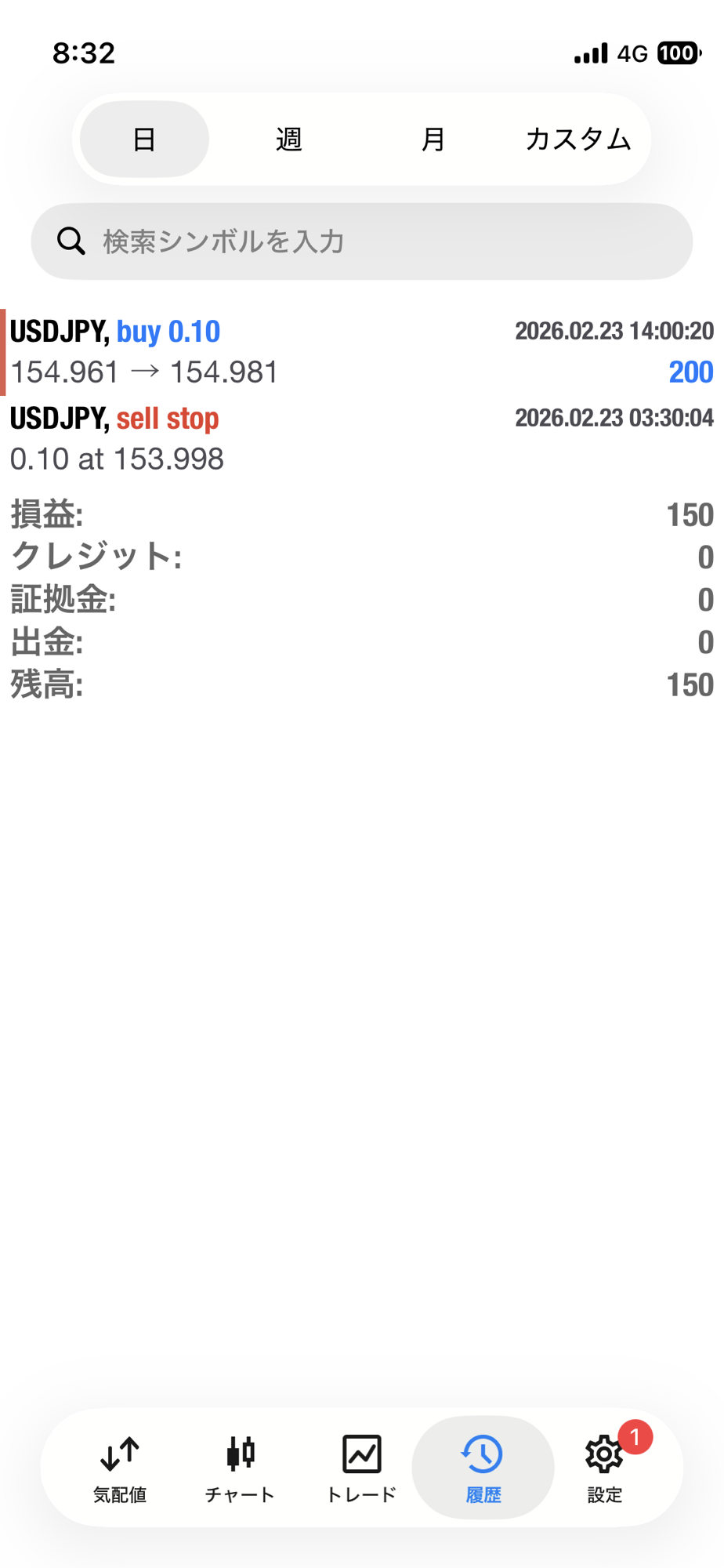Open the チャート chart tab
The width and height of the screenshot is (724, 1568).
[x=241, y=1468]
